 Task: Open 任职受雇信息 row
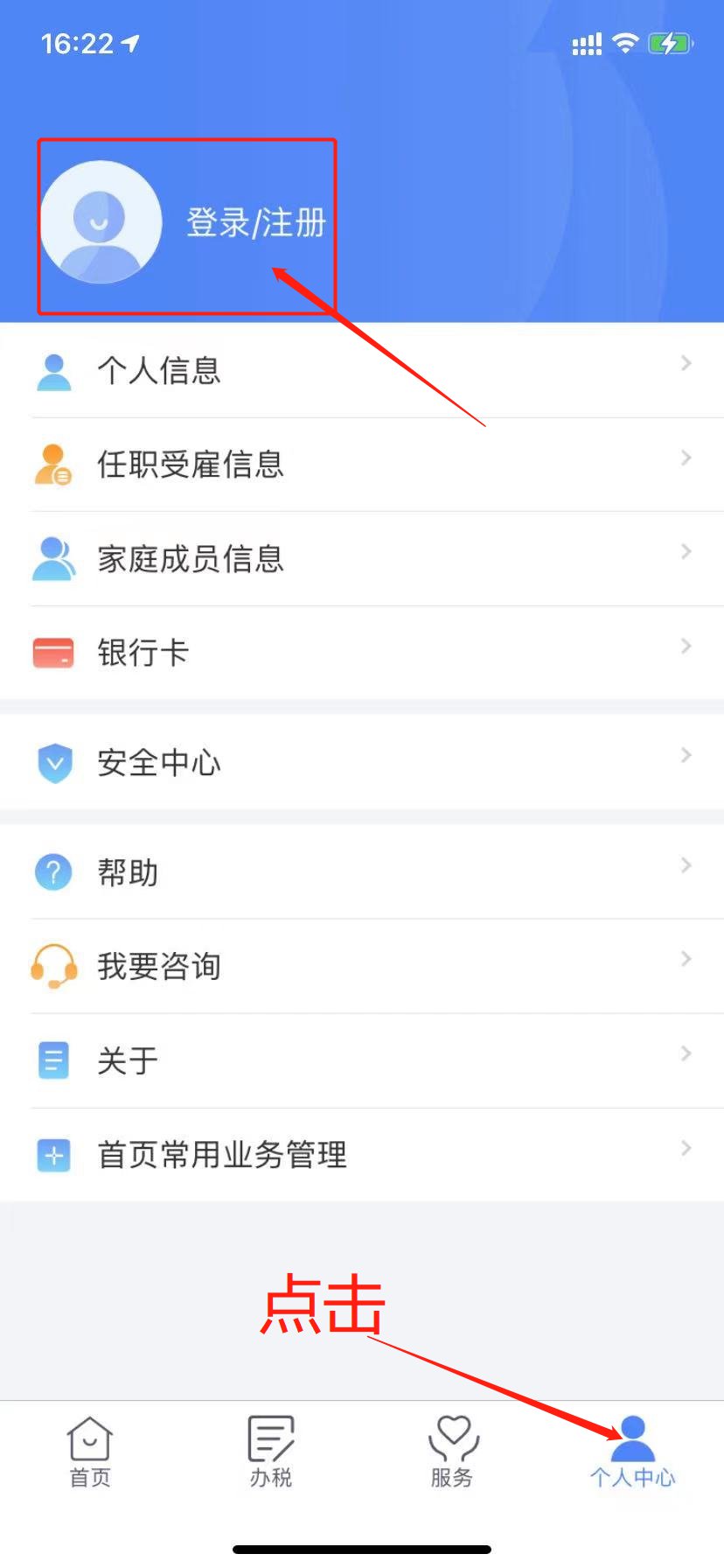pos(362,465)
